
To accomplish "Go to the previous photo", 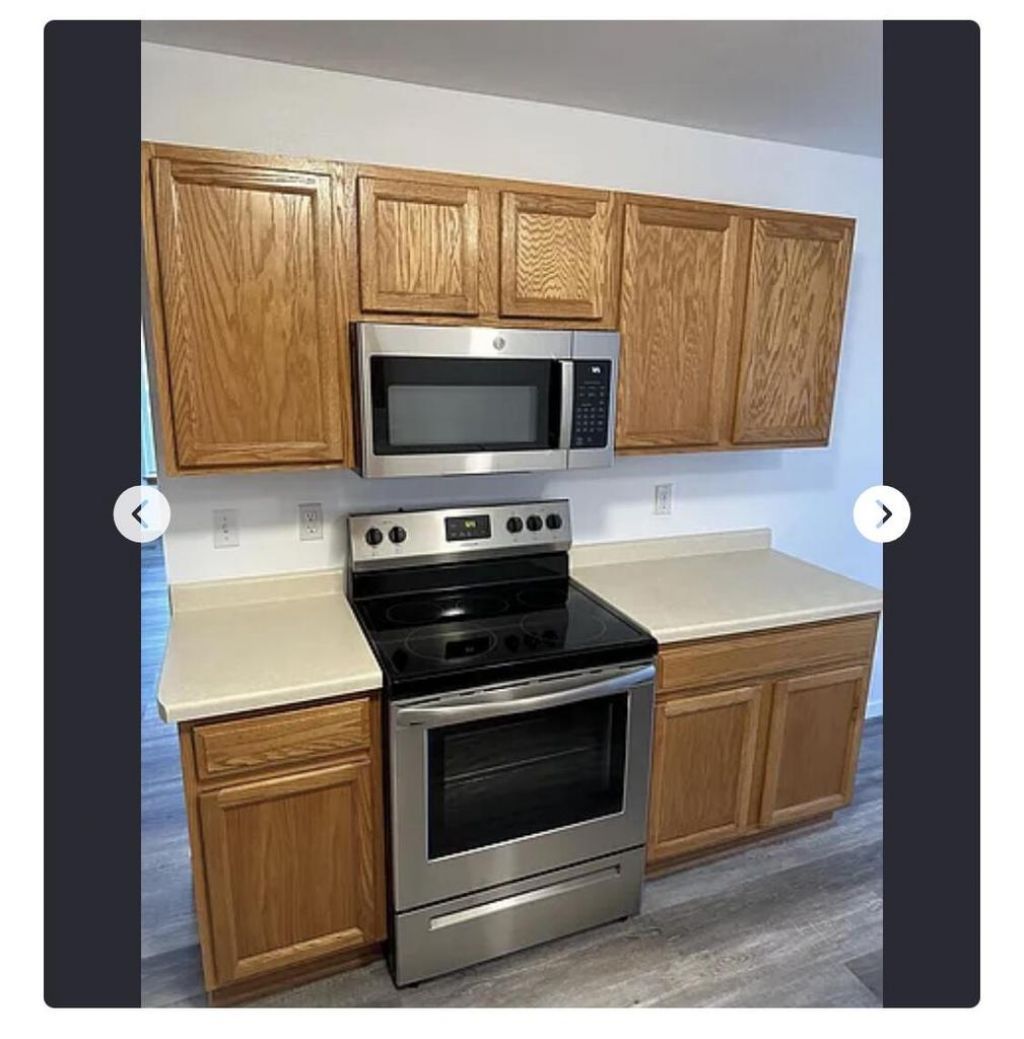I will (141, 514).
